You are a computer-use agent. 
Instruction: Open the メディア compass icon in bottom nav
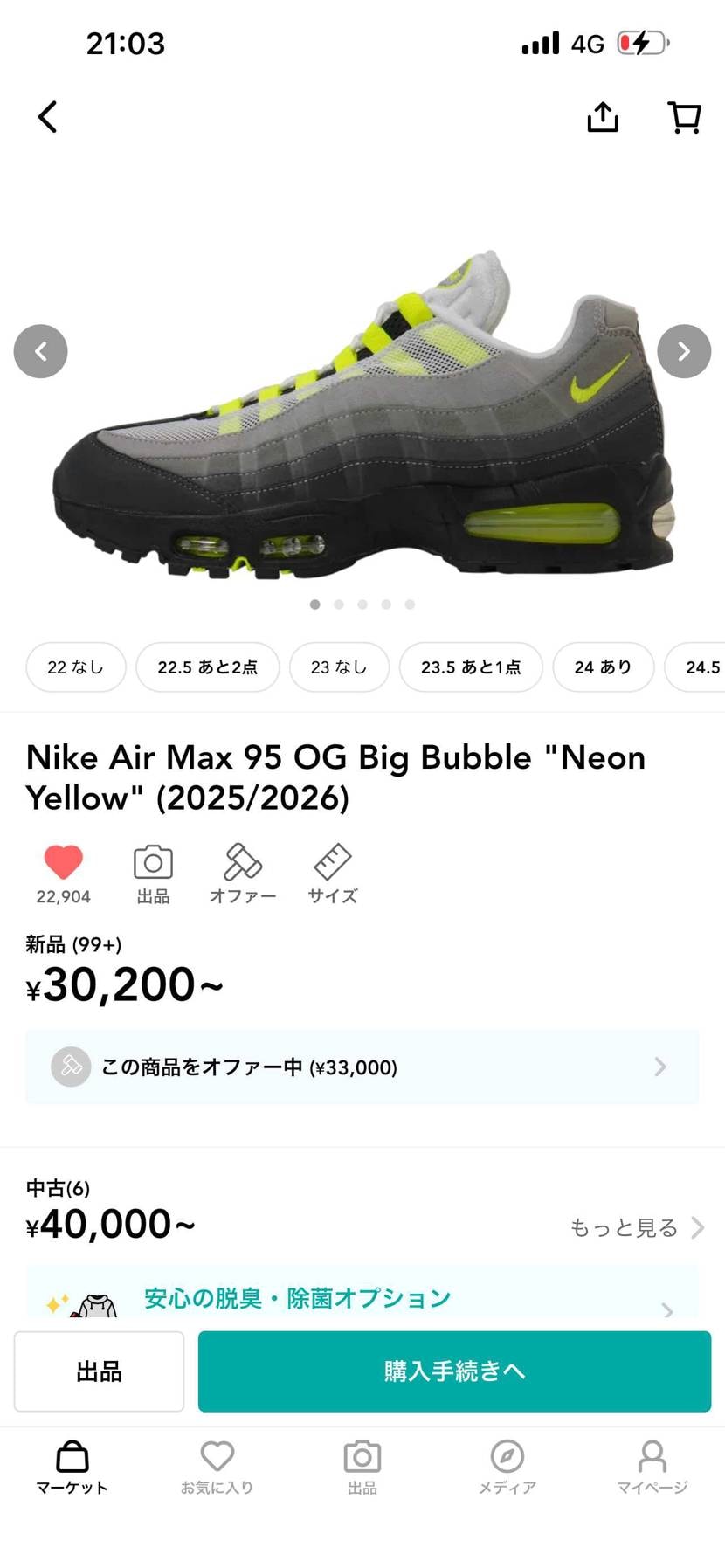[507, 1468]
